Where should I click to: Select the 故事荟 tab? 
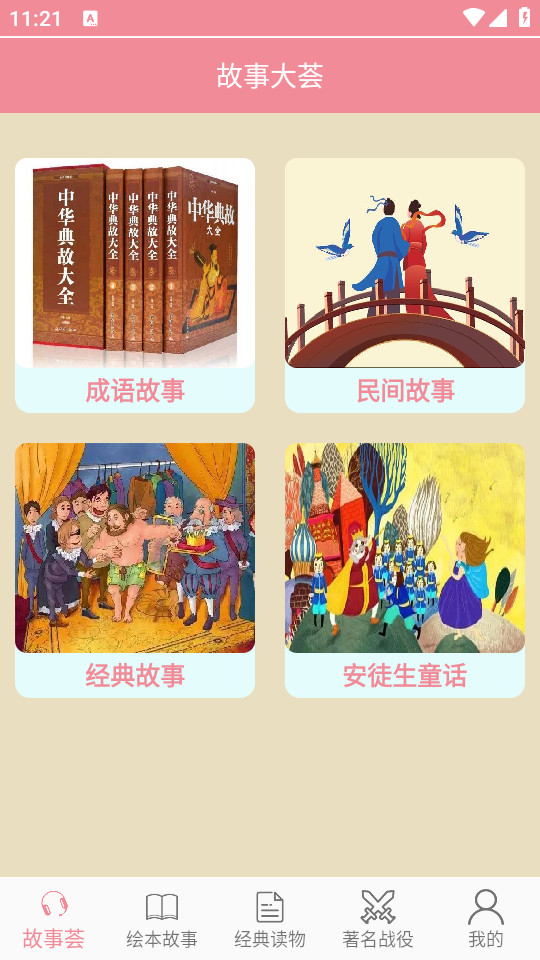pyautogui.click(x=54, y=919)
